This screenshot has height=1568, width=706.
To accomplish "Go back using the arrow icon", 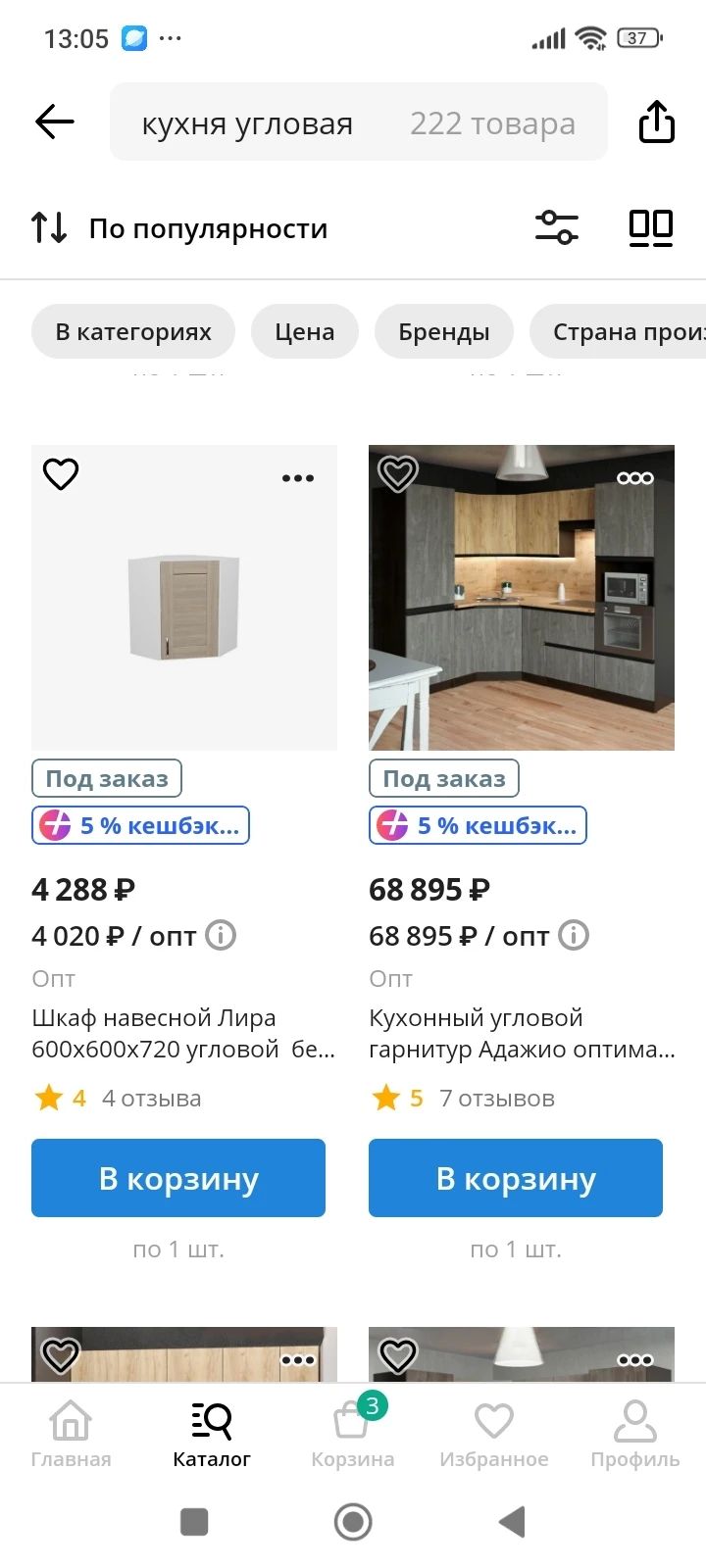I will click(x=55, y=122).
